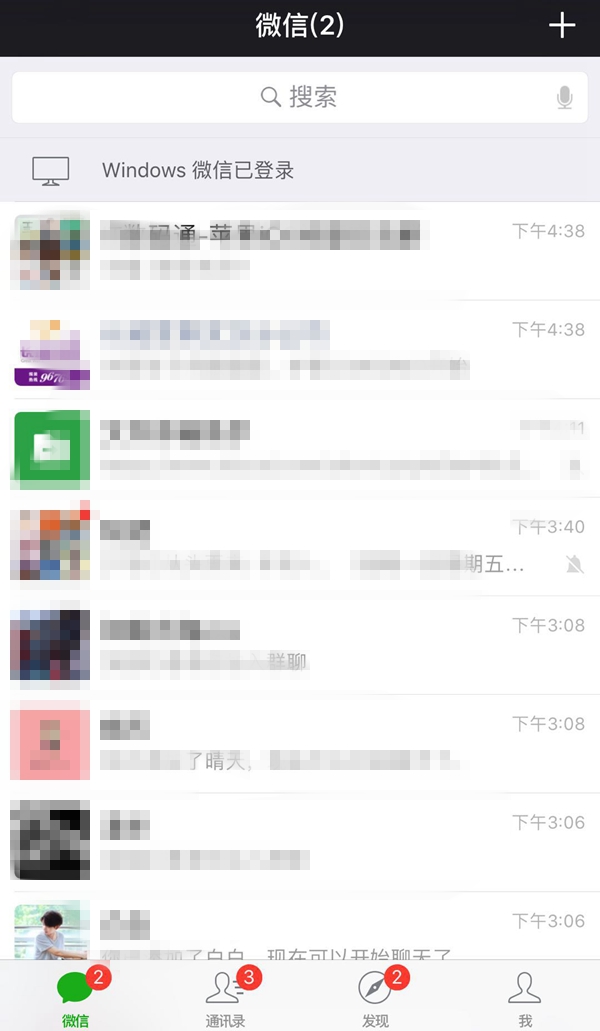Select the 微信 chats tab
The width and height of the screenshot is (600, 1031).
pyautogui.click(x=75, y=998)
